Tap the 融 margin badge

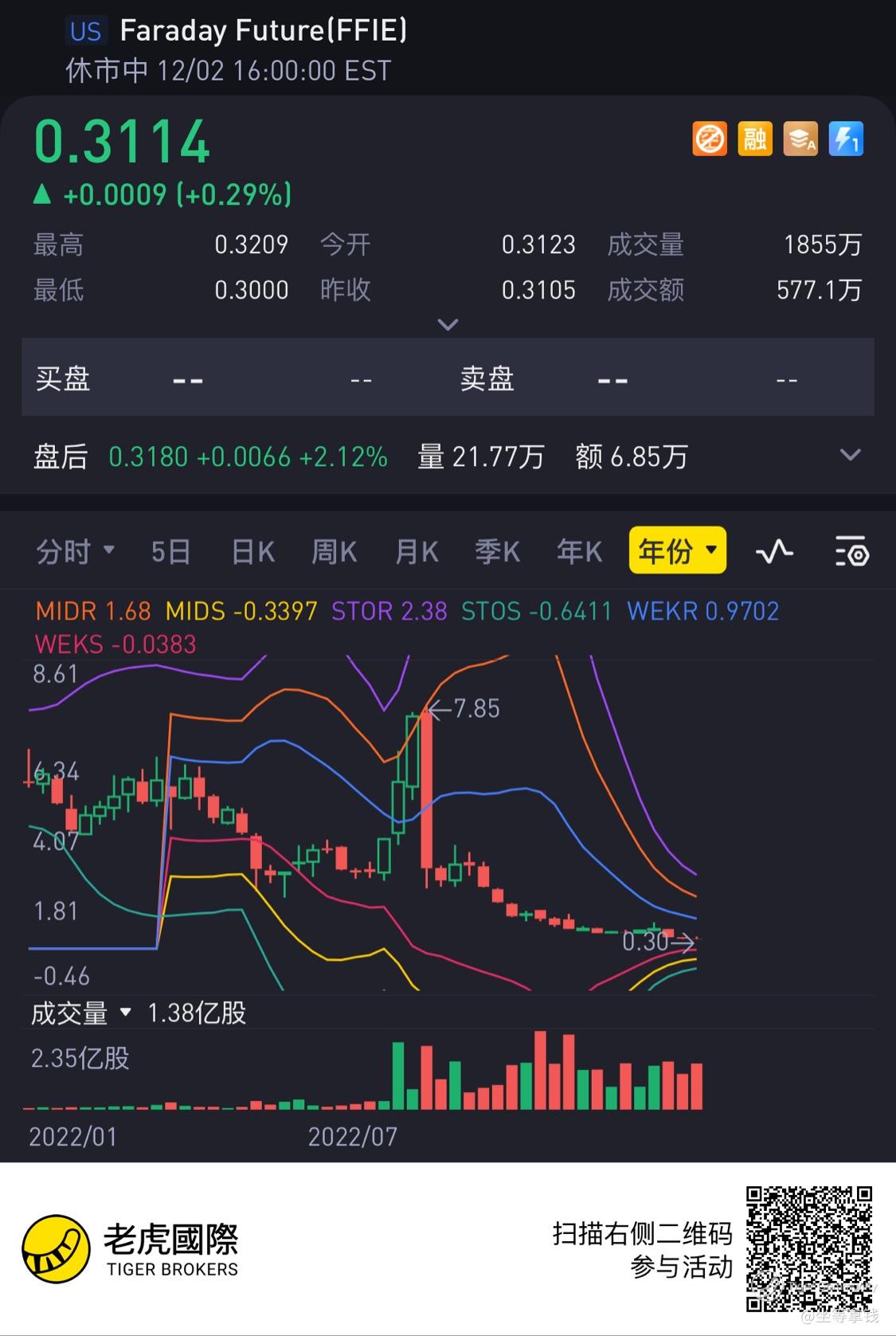pos(755,139)
